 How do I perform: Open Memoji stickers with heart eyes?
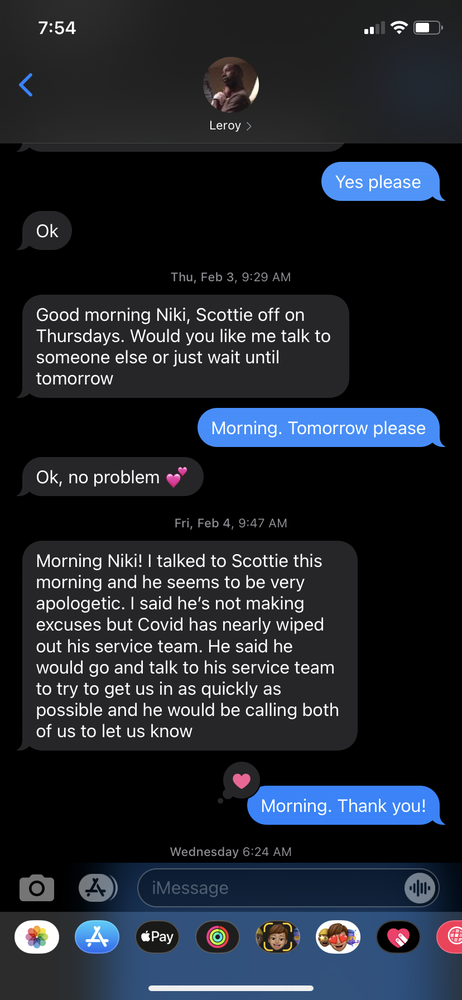(x=338, y=937)
